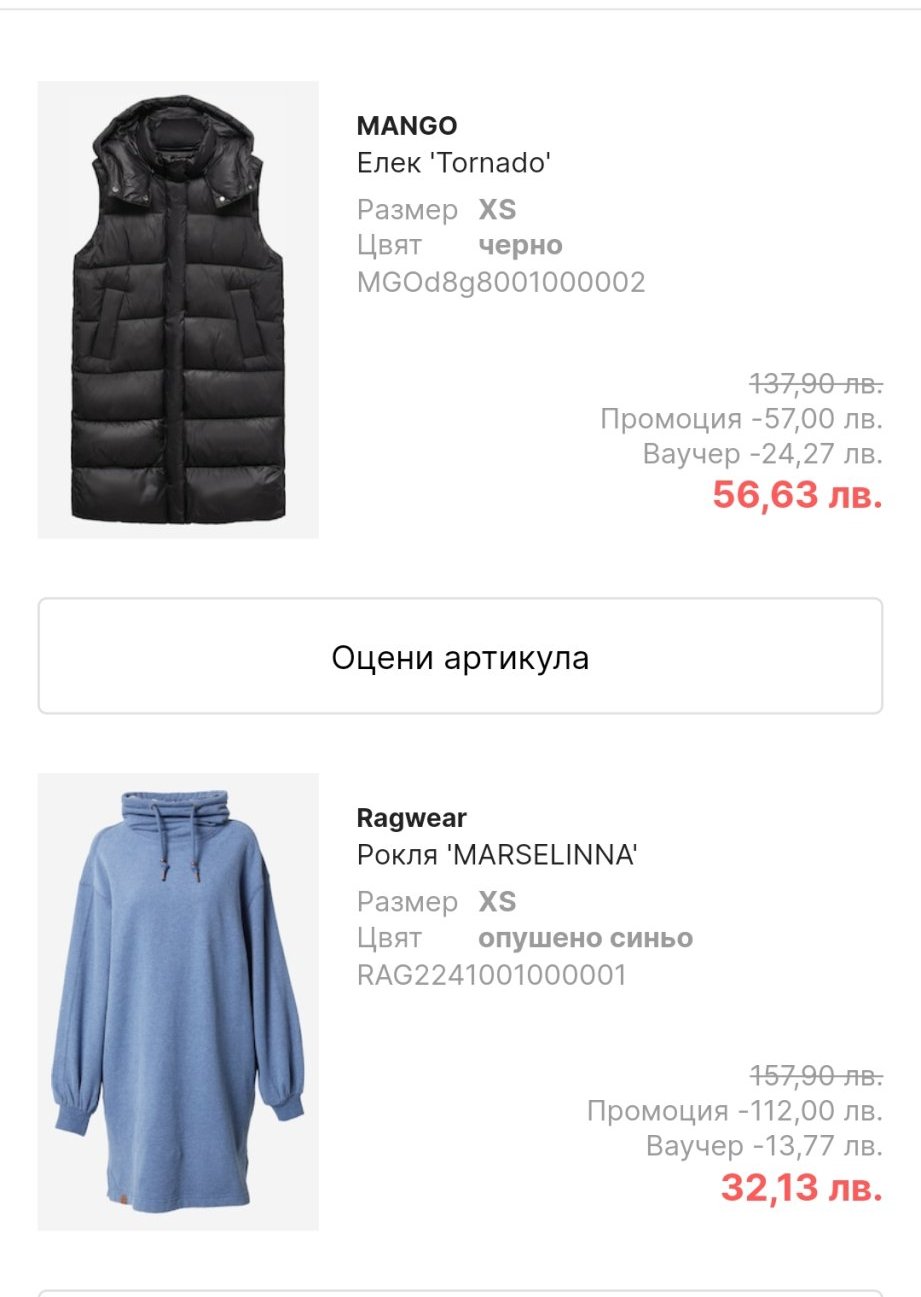The width and height of the screenshot is (921, 1297).
Task: Tap 'Оцени артикула' for the MANGO vest
Action: click(x=460, y=657)
